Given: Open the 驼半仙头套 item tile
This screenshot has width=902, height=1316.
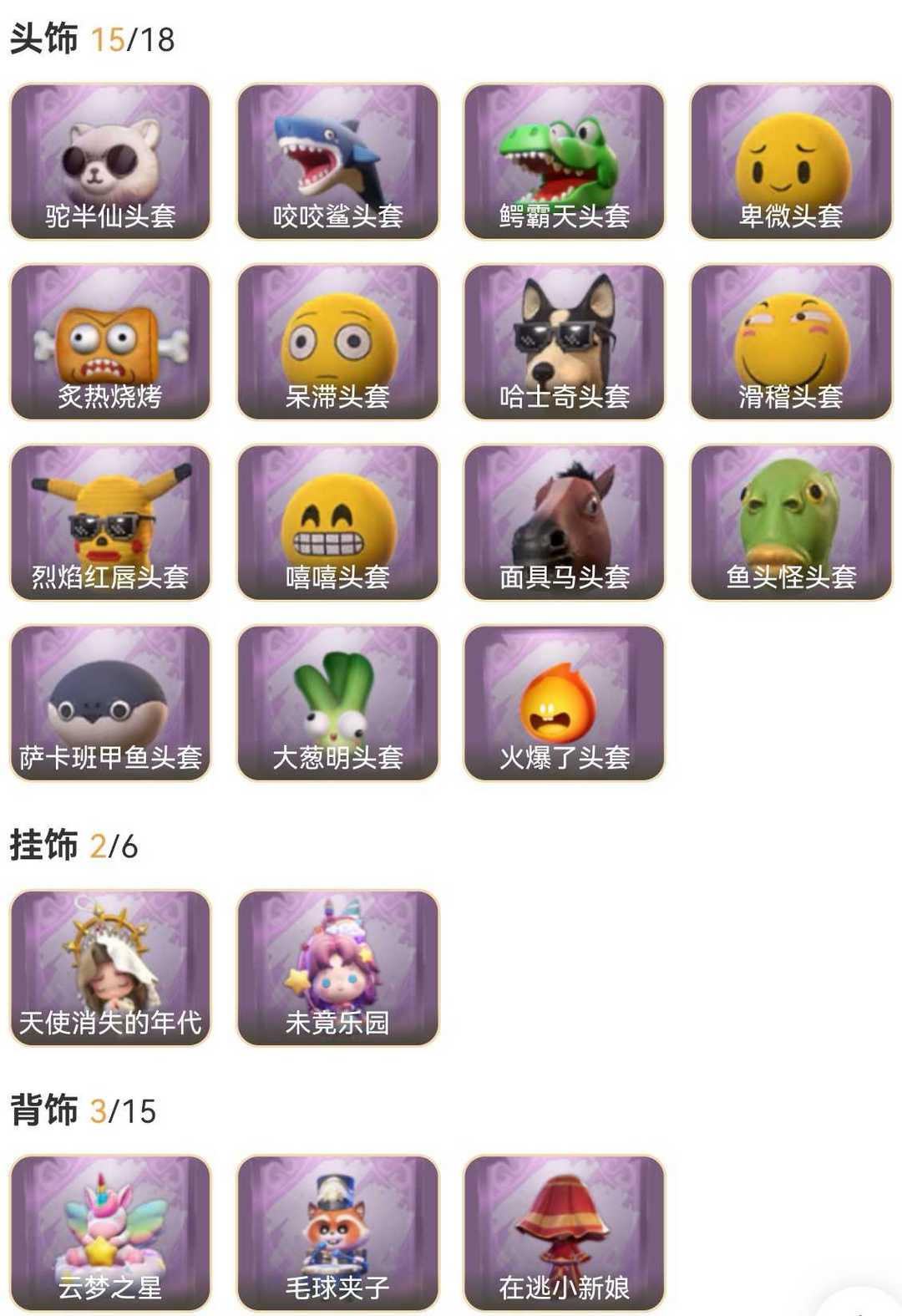Looking at the screenshot, I should pos(110,161).
